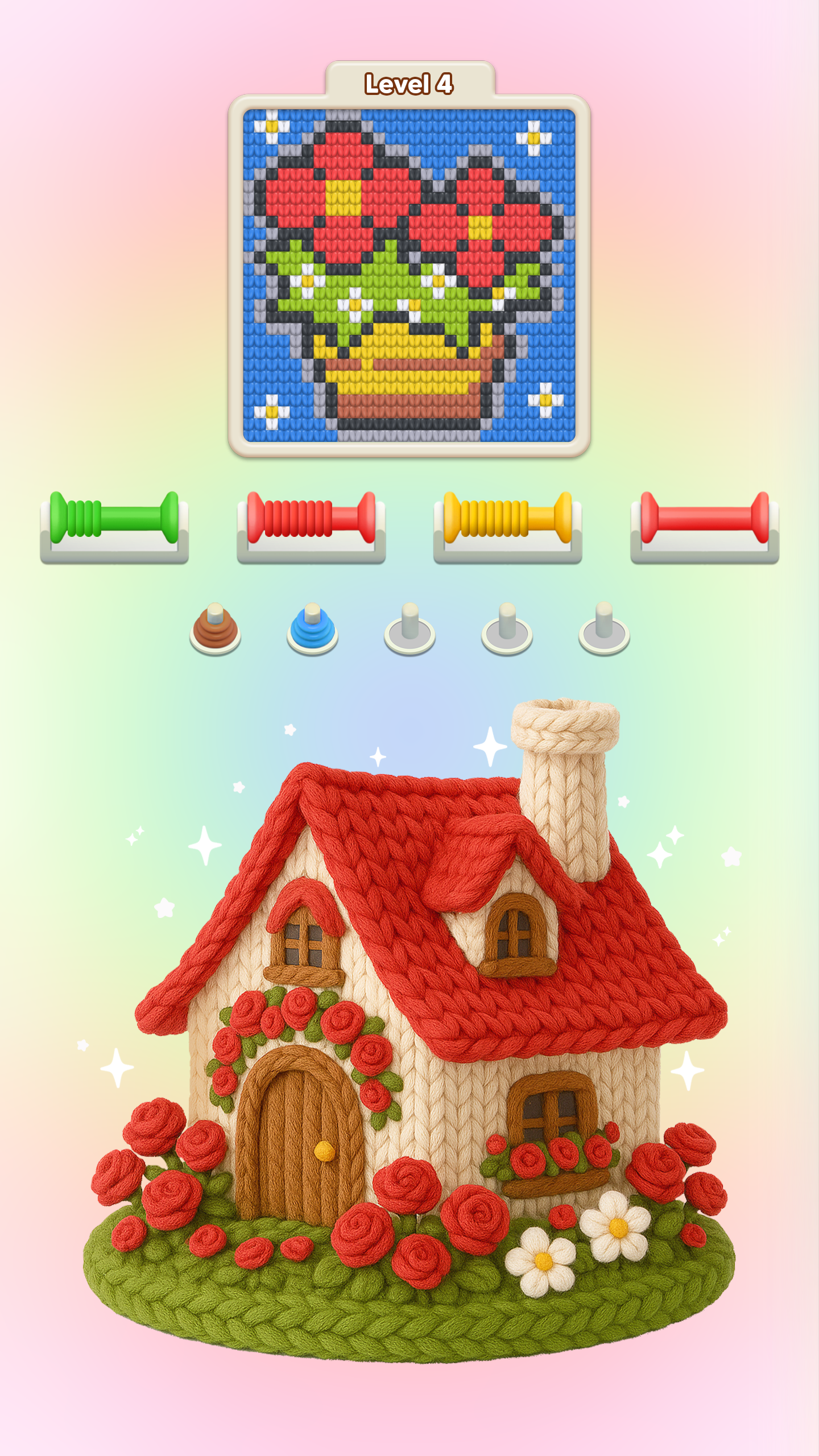Tap the Level 4 banner

click(x=409, y=82)
